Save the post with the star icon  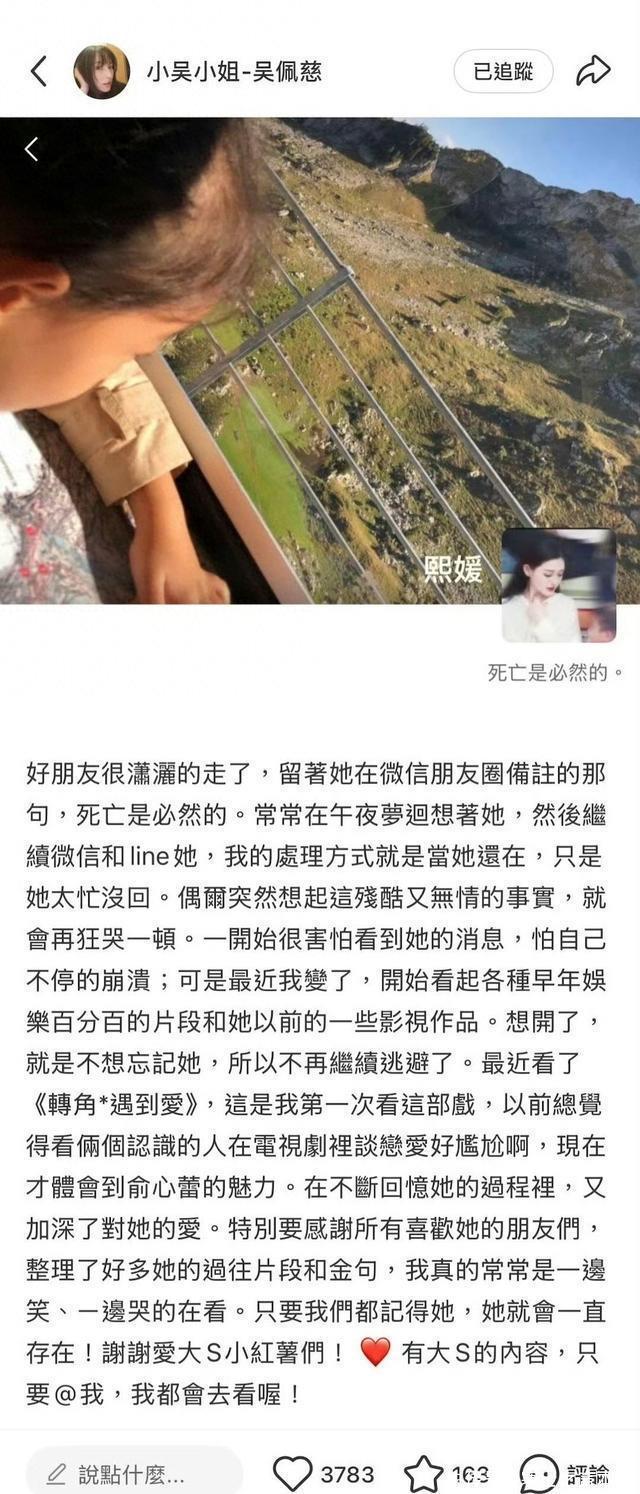423,1473
